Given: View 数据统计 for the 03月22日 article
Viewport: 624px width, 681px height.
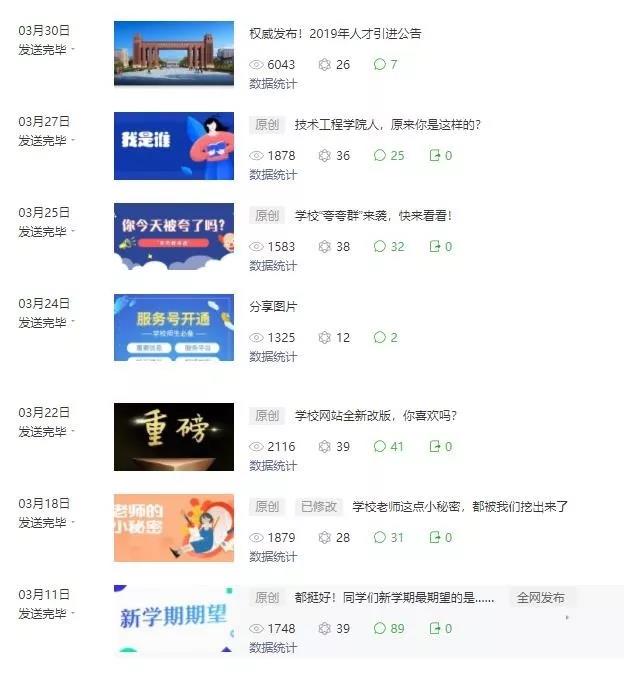Looking at the screenshot, I should pyautogui.click(x=273, y=466).
